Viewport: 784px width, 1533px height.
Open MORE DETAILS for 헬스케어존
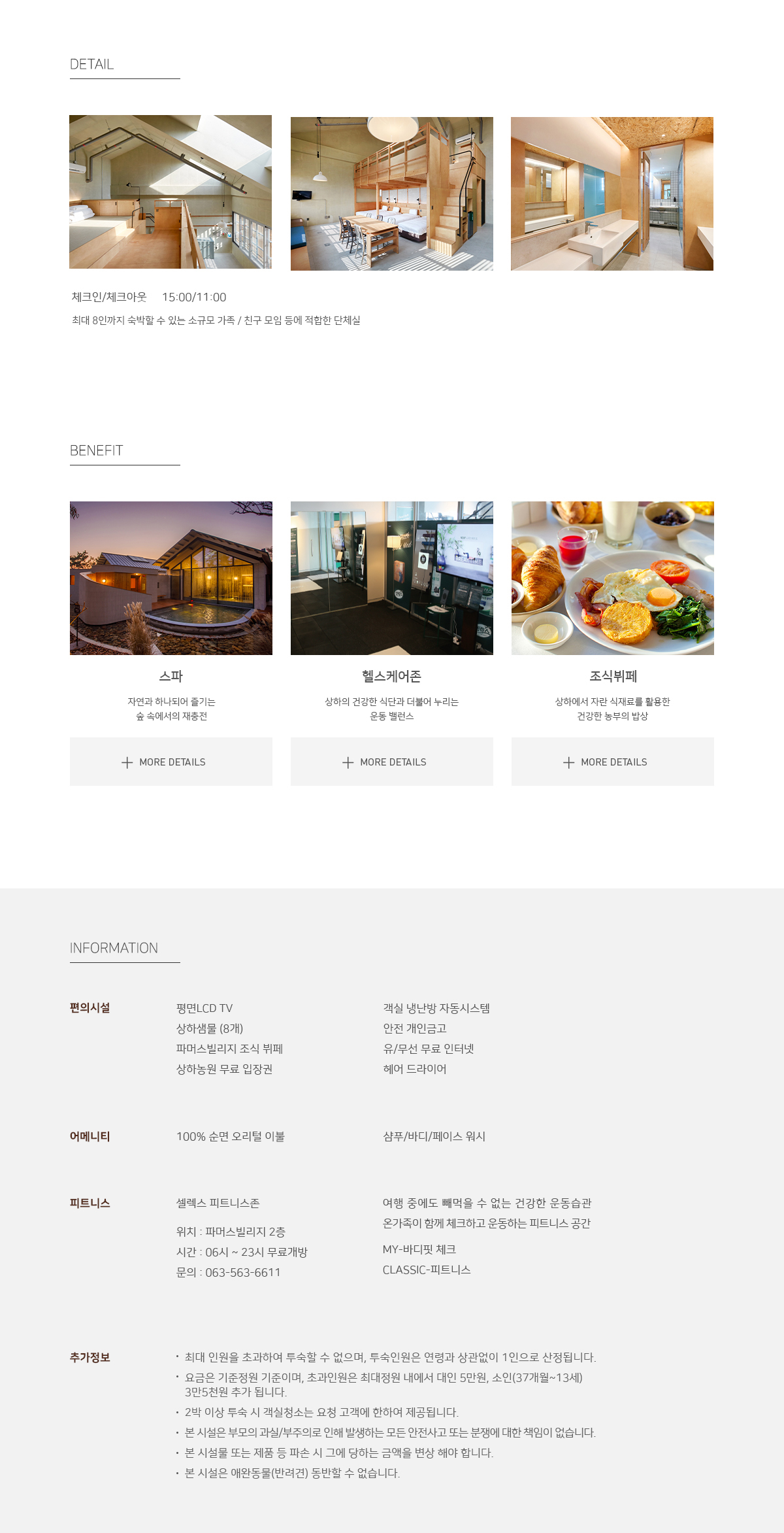(392, 762)
